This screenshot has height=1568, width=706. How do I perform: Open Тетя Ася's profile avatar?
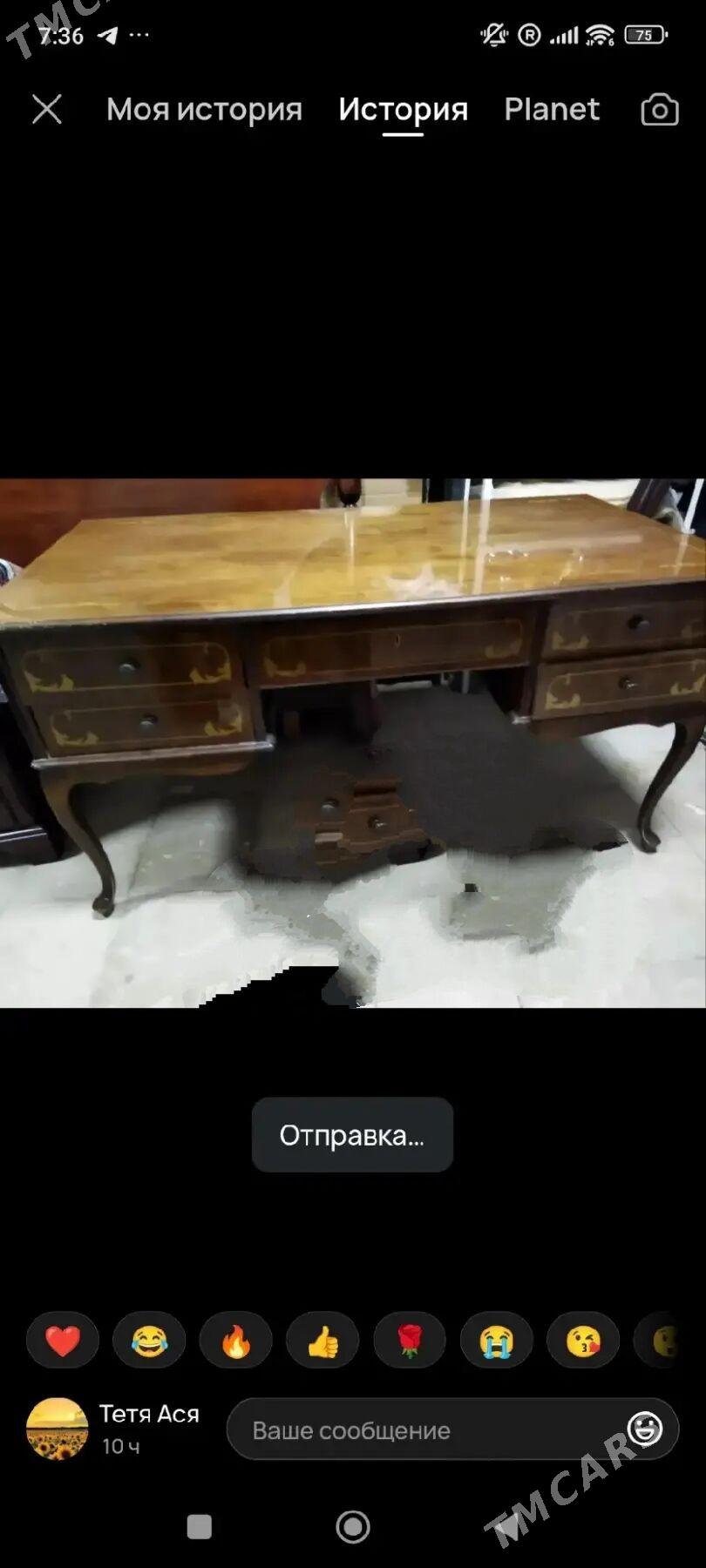point(58,1429)
